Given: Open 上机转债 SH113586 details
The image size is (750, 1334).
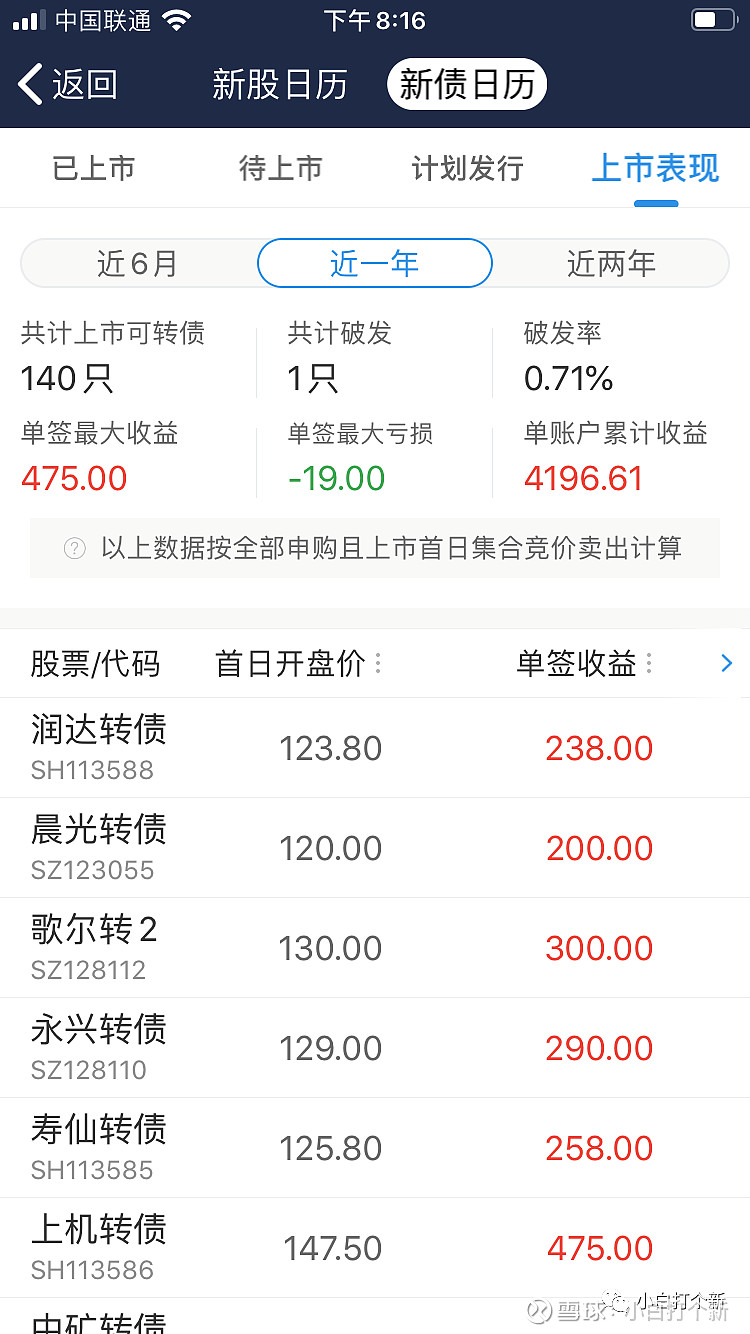Looking at the screenshot, I should click(375, 1248).
